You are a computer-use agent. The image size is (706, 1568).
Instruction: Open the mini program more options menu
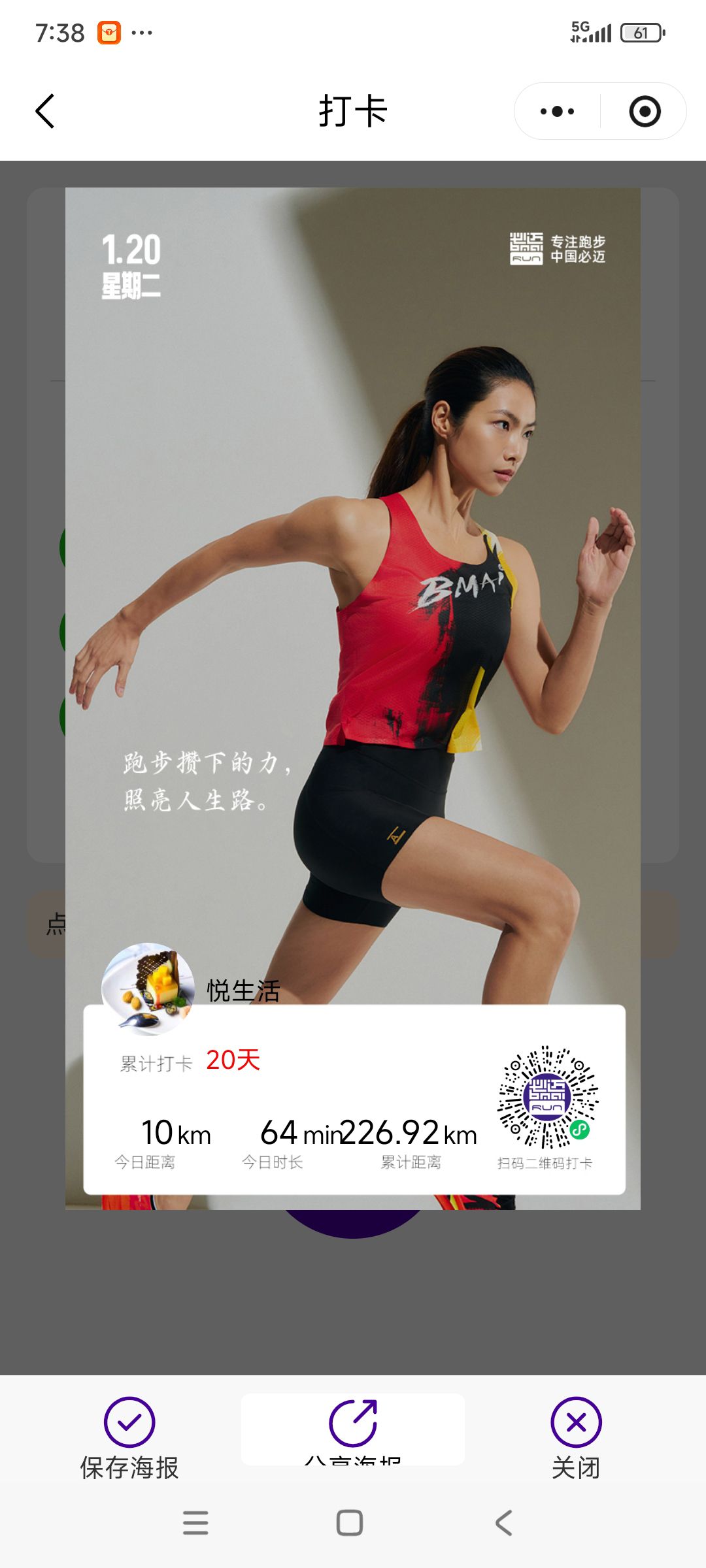[557, 111]
